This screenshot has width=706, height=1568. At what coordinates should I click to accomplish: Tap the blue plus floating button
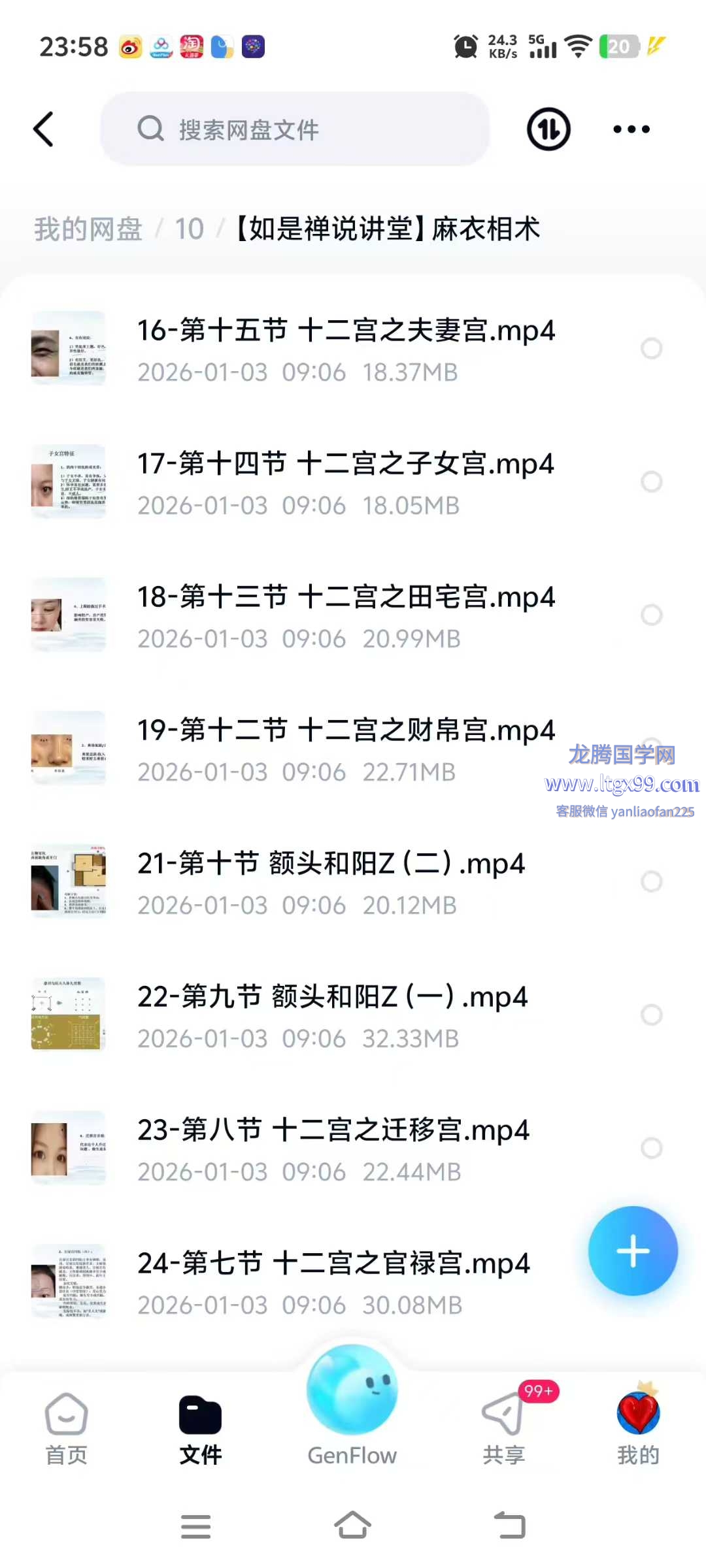click(632, 1251)
